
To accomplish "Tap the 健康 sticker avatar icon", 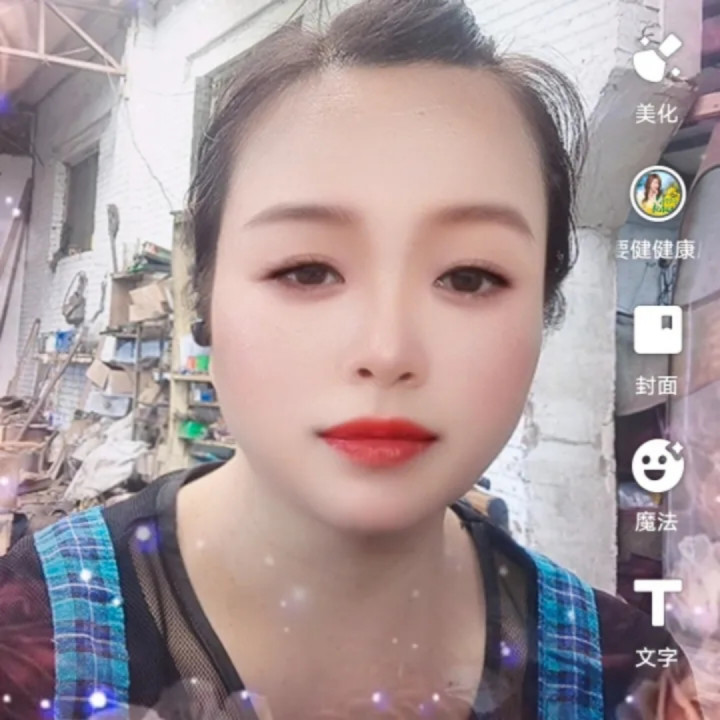I will coord(657,194).
